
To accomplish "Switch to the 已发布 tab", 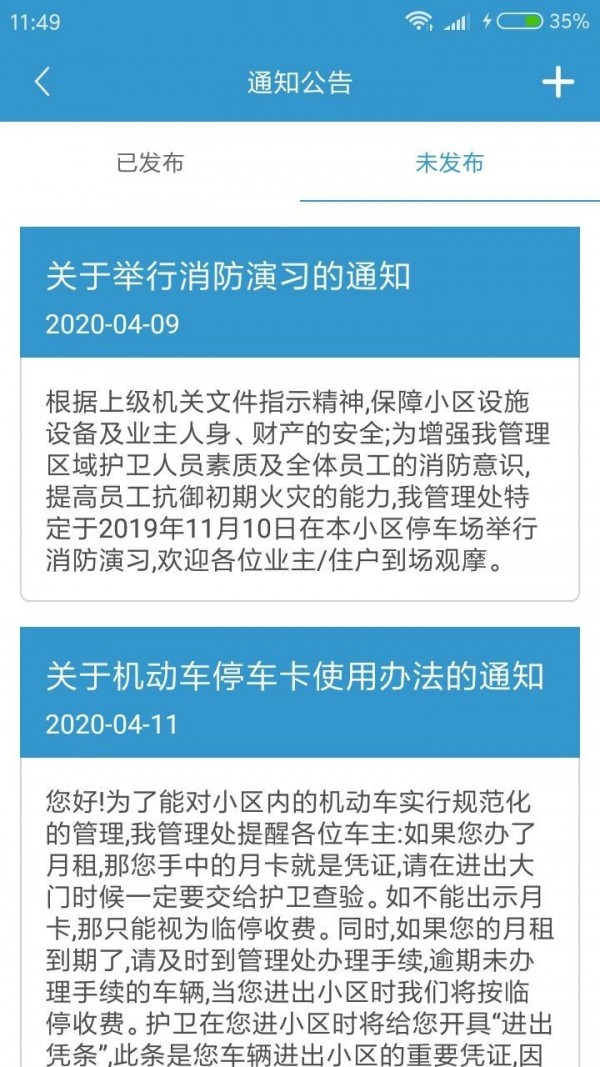I will tap(150, 163).
